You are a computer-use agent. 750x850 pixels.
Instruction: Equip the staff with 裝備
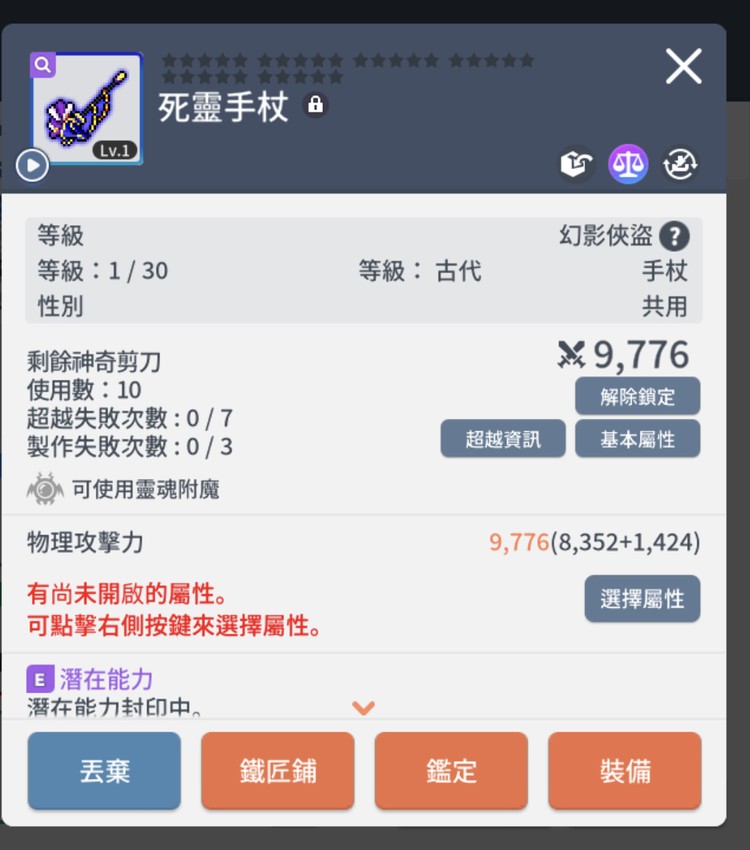625,770
